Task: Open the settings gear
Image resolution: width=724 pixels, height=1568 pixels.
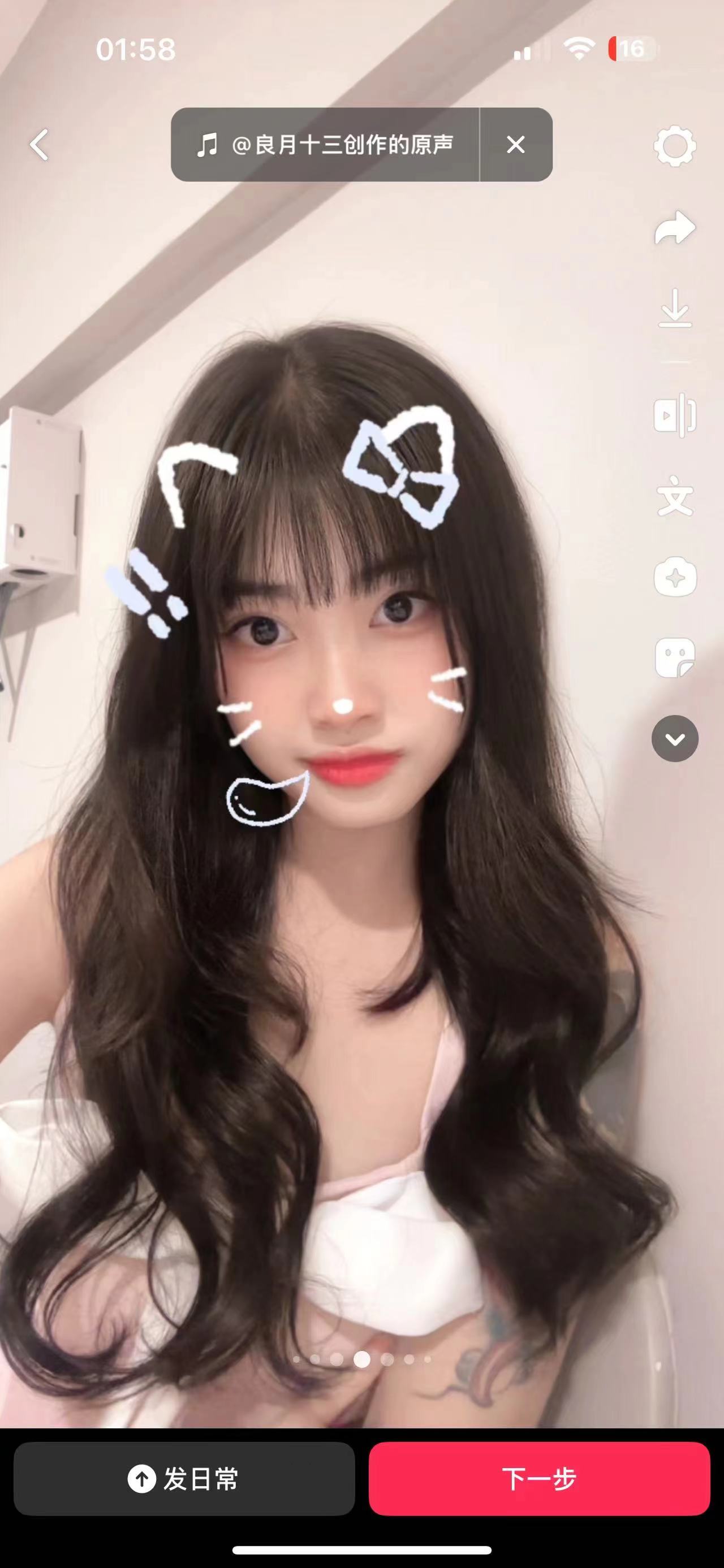Action: coord(675,146)
